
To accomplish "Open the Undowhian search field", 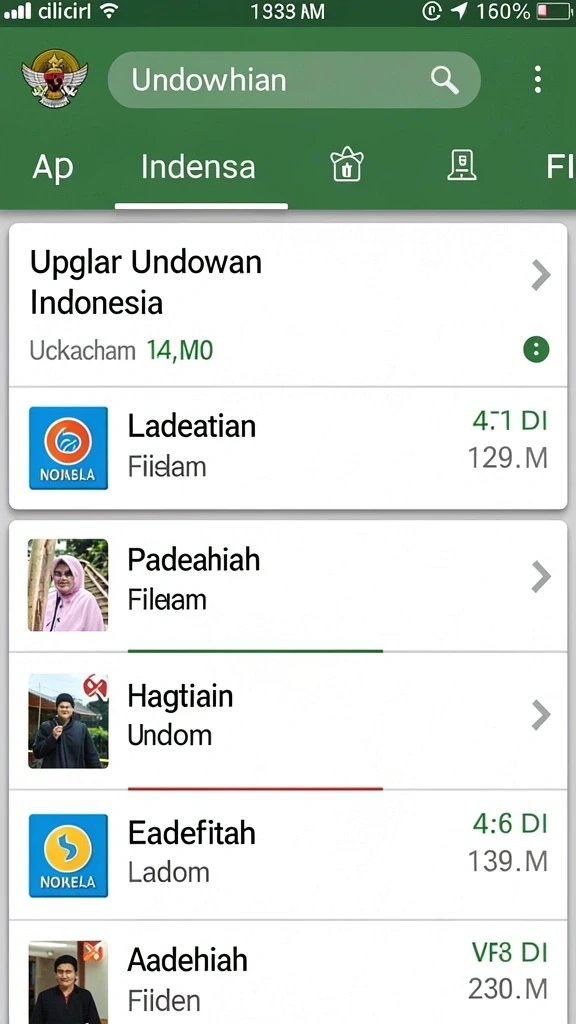I will [294, 80].
